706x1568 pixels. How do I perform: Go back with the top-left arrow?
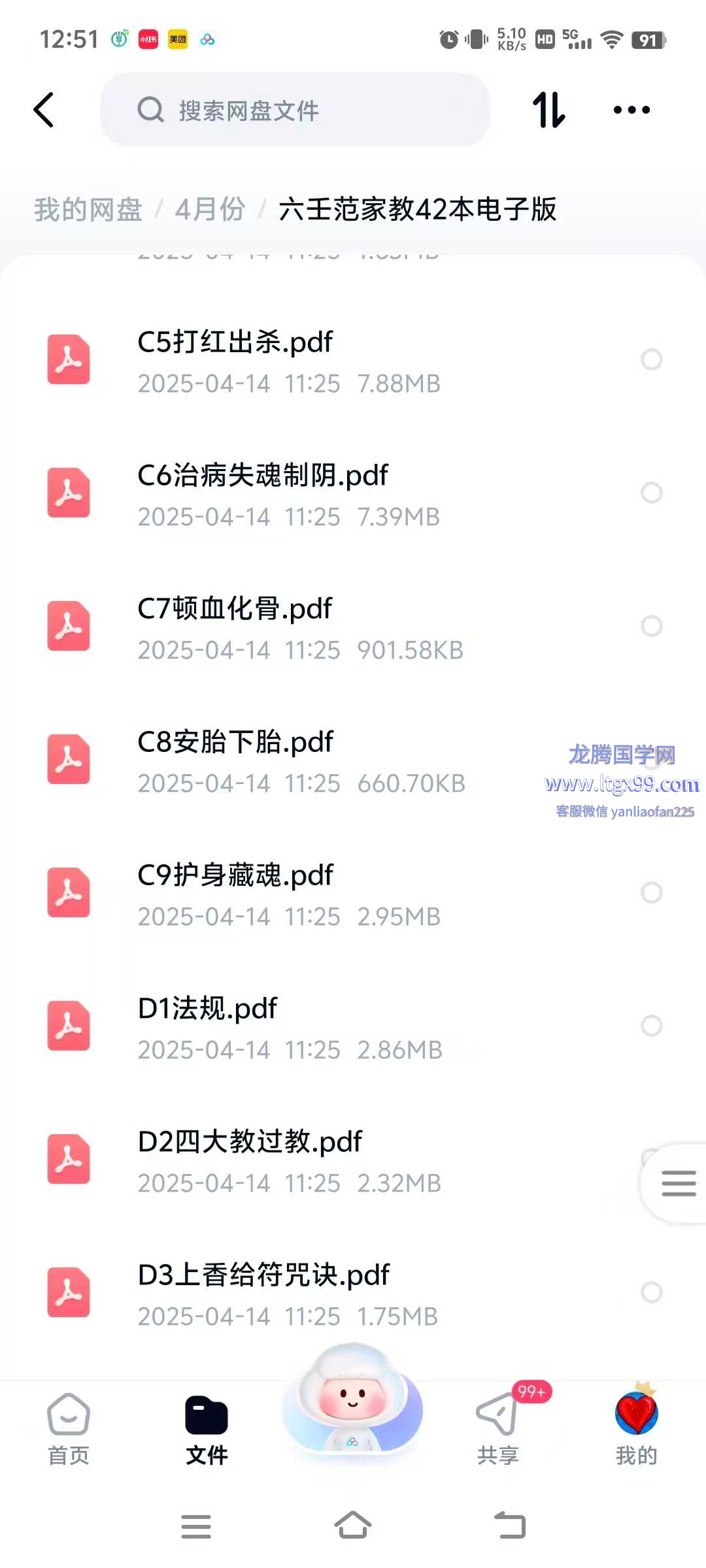click(43, 110)
